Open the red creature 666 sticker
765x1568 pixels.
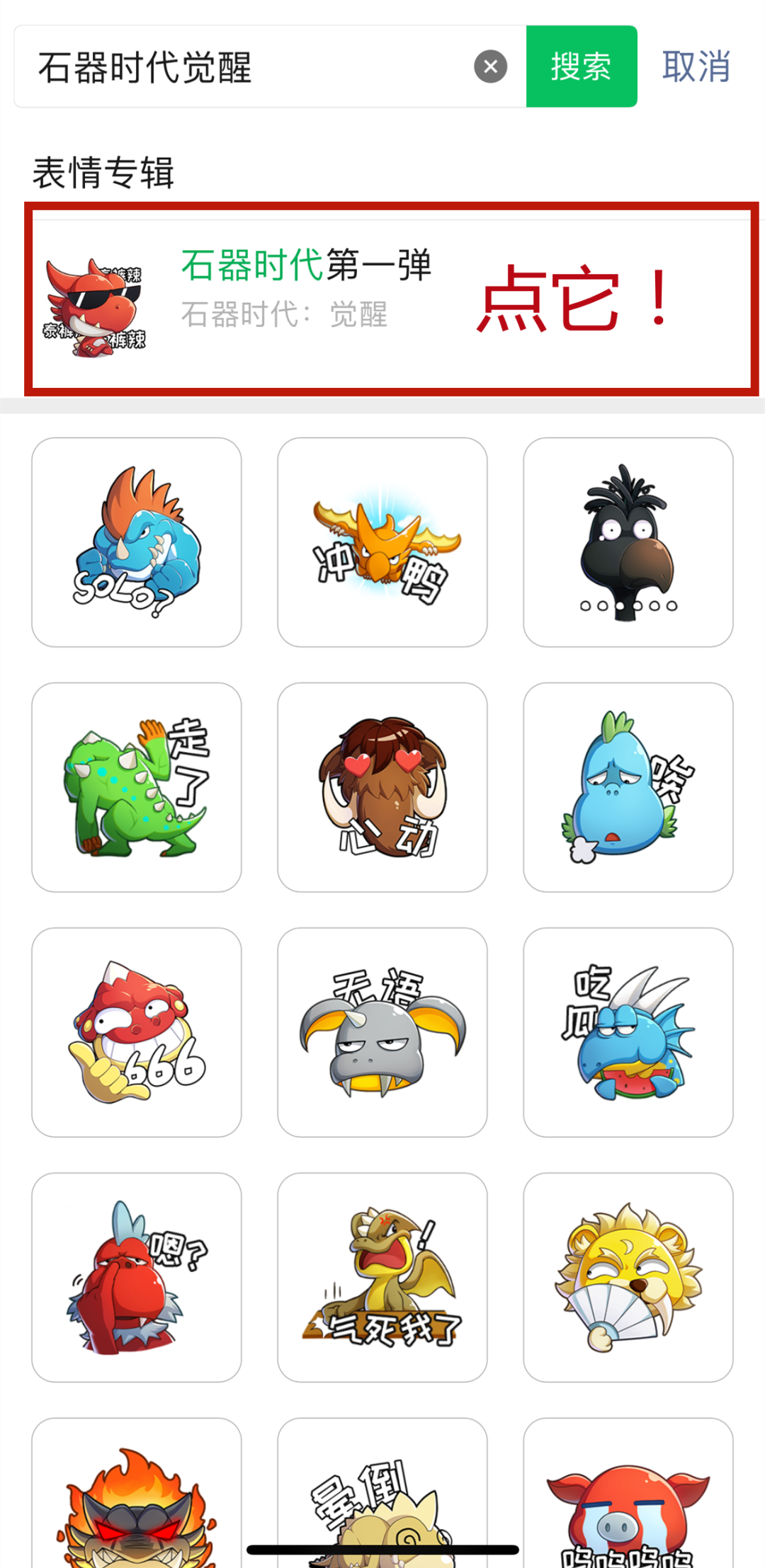[x=137, y=1032]
